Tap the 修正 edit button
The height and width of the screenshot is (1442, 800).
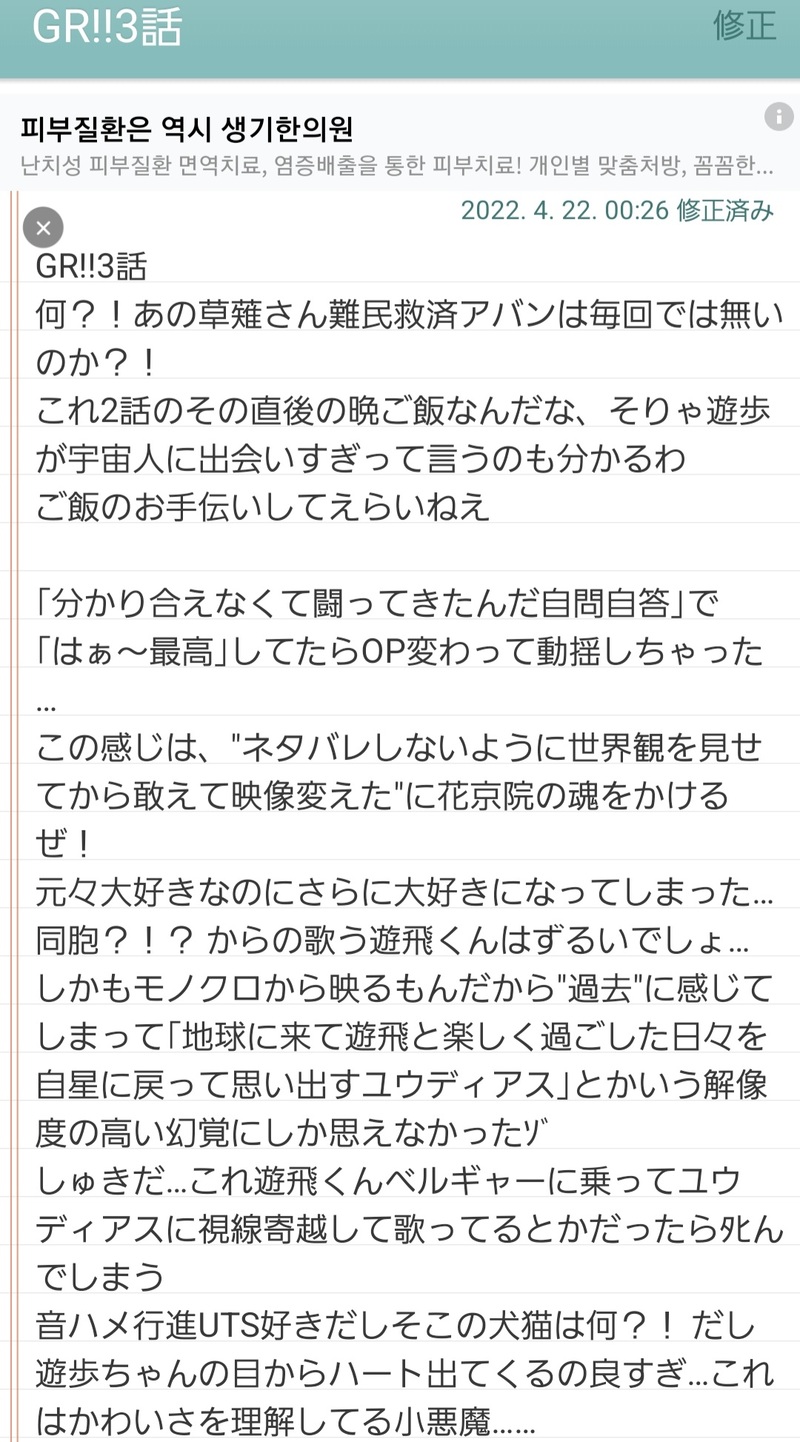click(x=744, y=27)
